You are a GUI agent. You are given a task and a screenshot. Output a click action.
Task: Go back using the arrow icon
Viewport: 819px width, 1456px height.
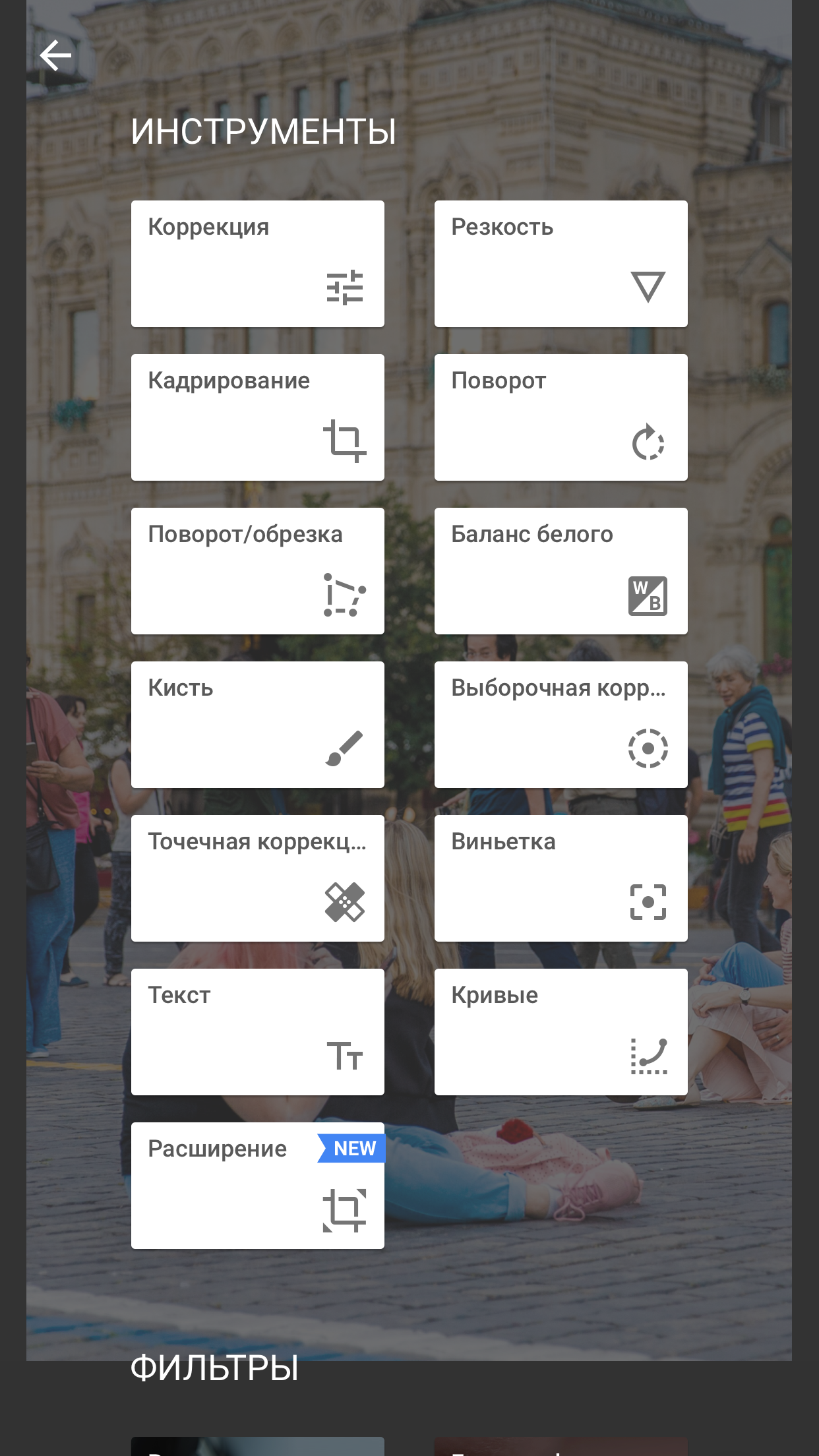tap(55, 55)
